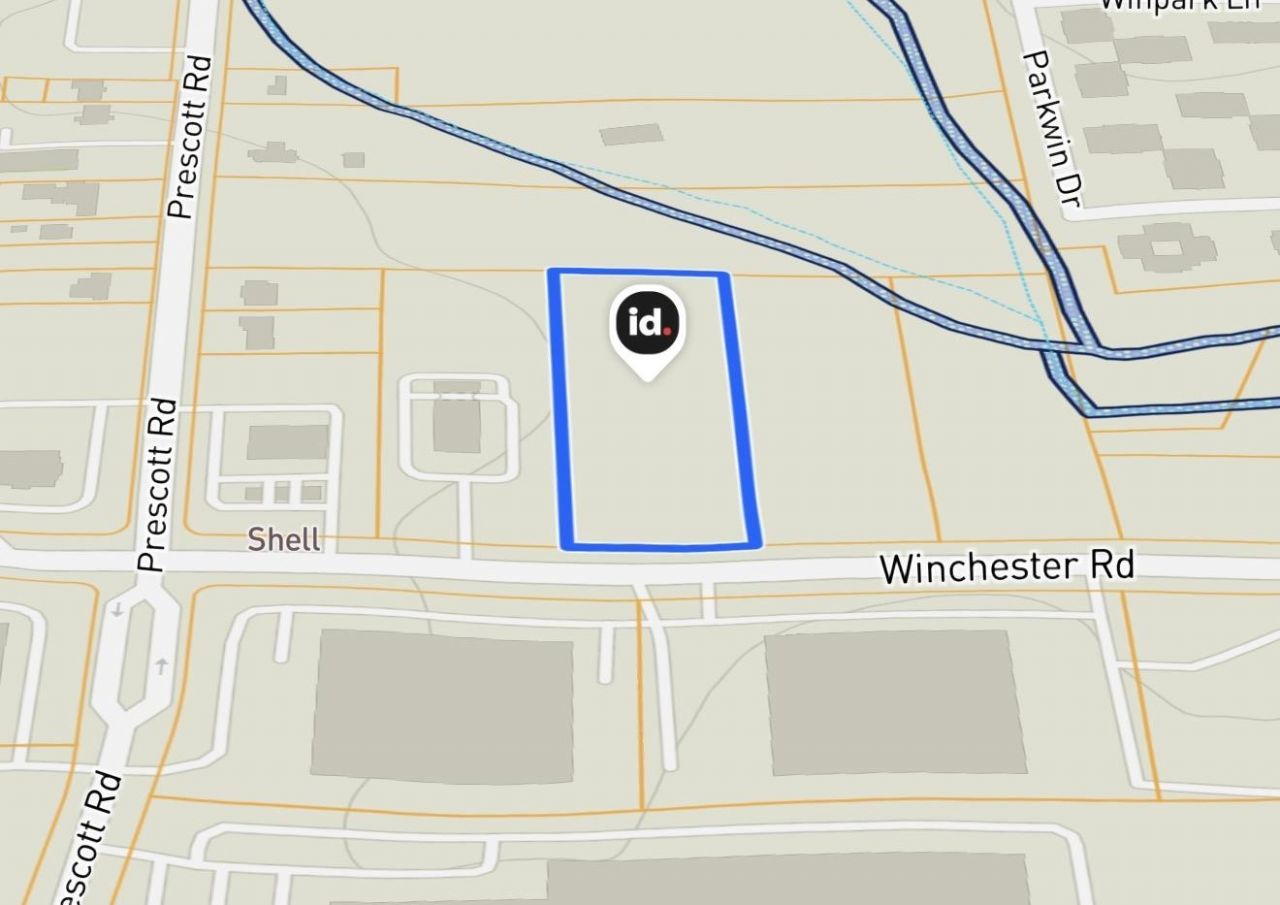Tap the id. pin marker on the map
The image size is (1280, 905).
[x=647, y=325]
